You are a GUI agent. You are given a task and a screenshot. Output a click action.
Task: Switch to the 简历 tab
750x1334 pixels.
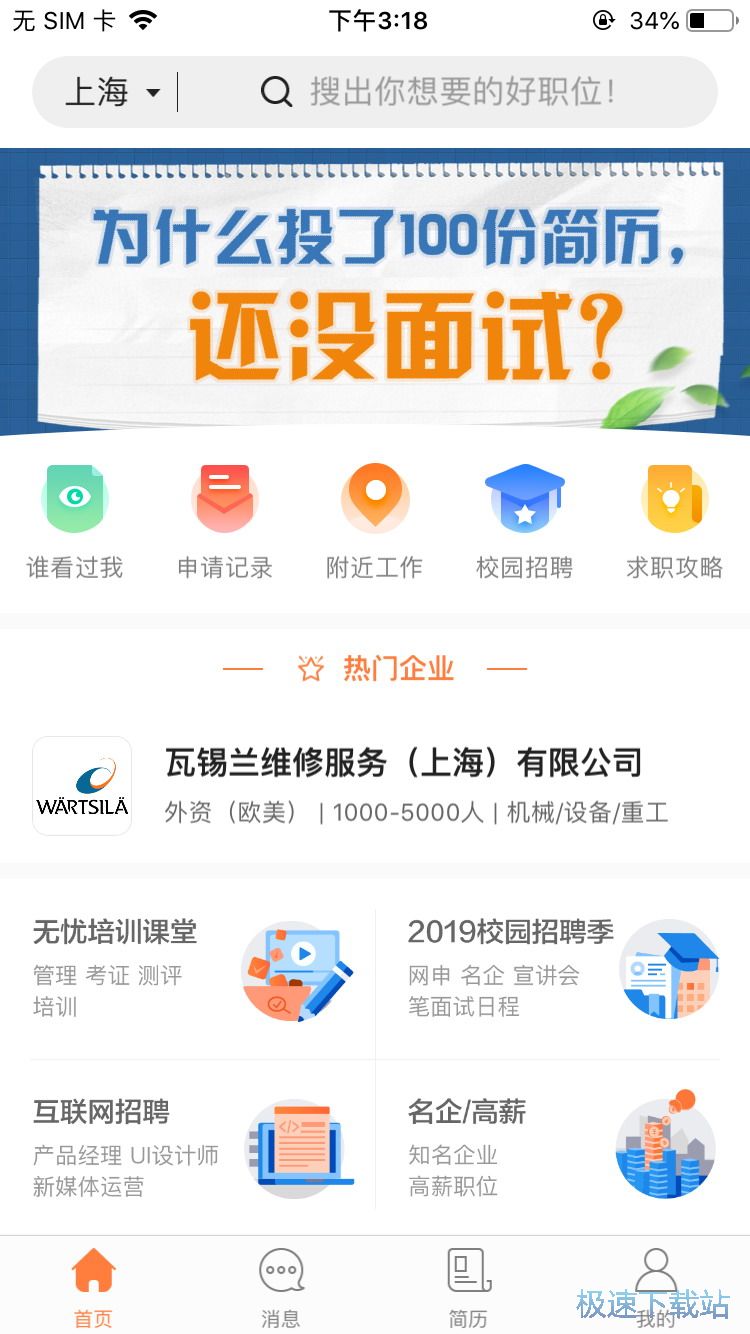468,1288
